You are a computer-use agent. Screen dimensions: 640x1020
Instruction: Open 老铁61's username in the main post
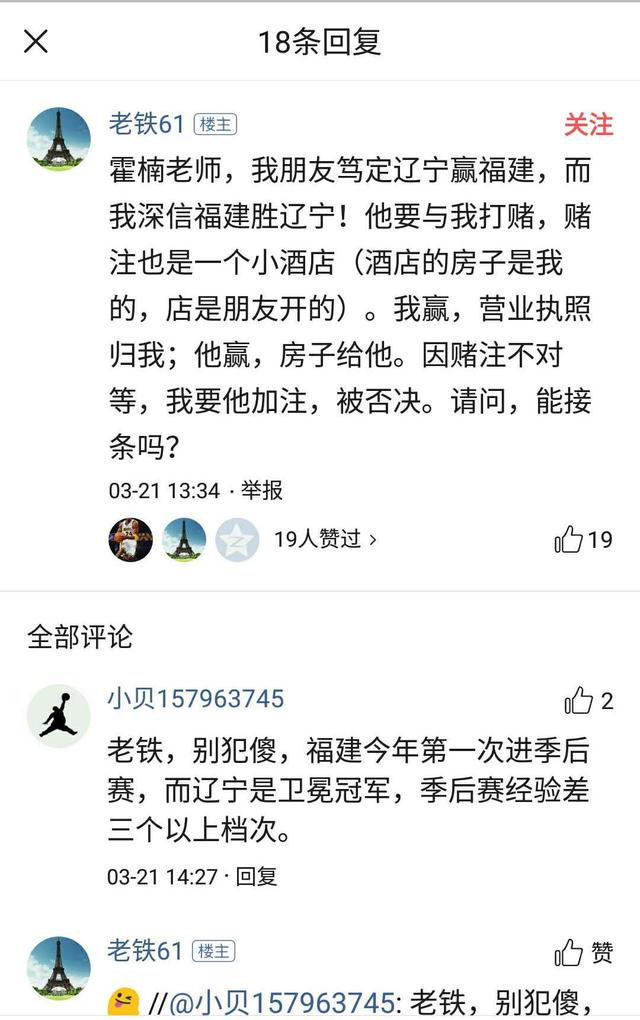pyautogui.click(x=147, y=124)
